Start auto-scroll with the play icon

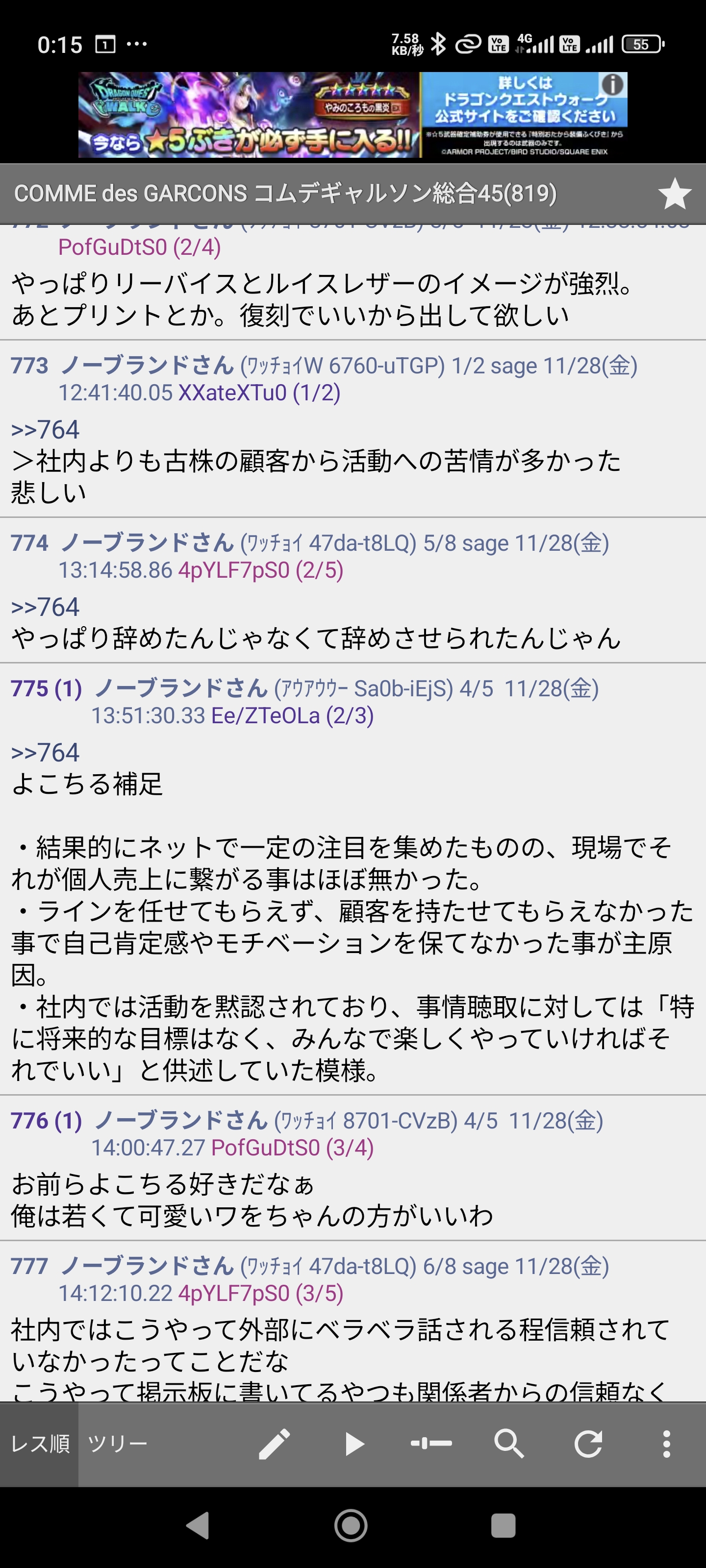tap(353, 1444)
